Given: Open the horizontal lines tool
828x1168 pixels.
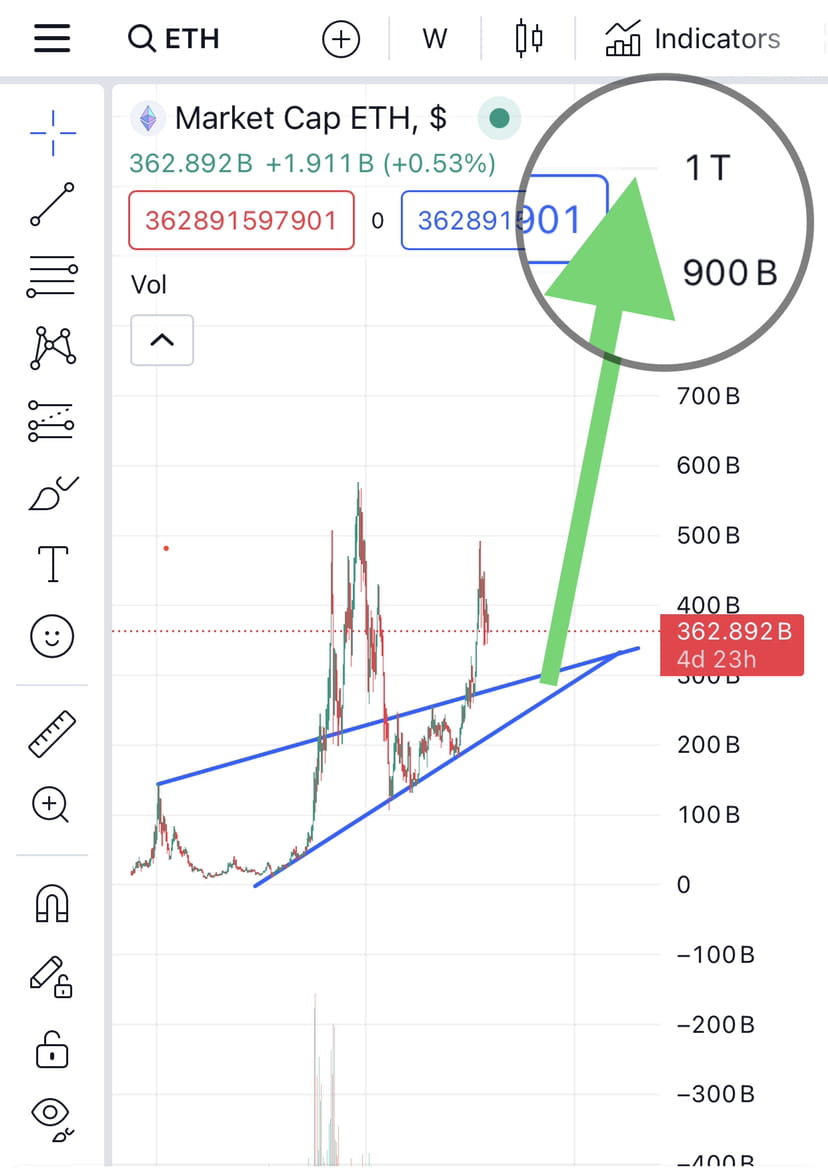Looking at the screenshot, I should pyautogui.click(x=50, y=275).
